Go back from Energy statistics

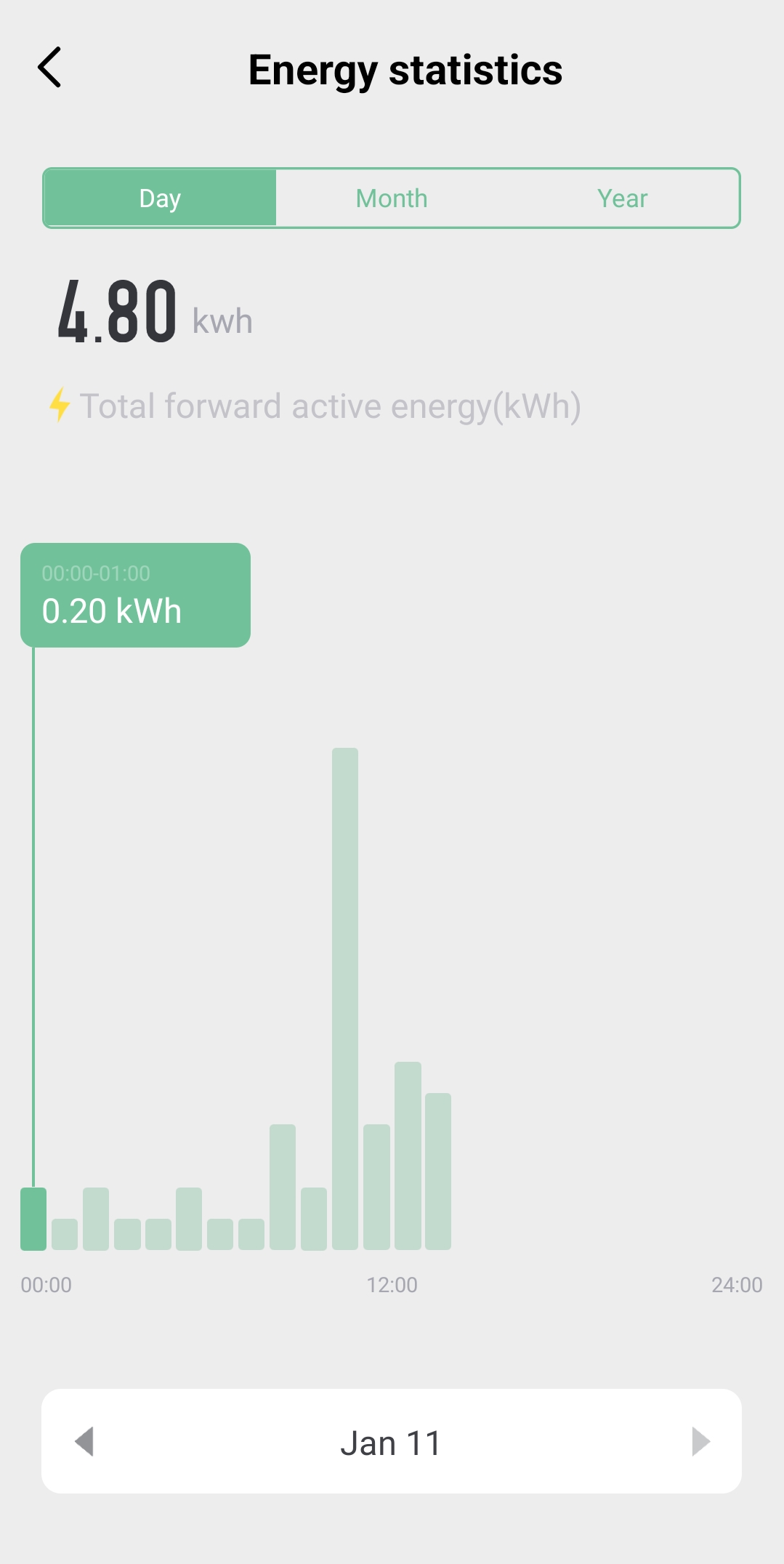coord(49,68)
